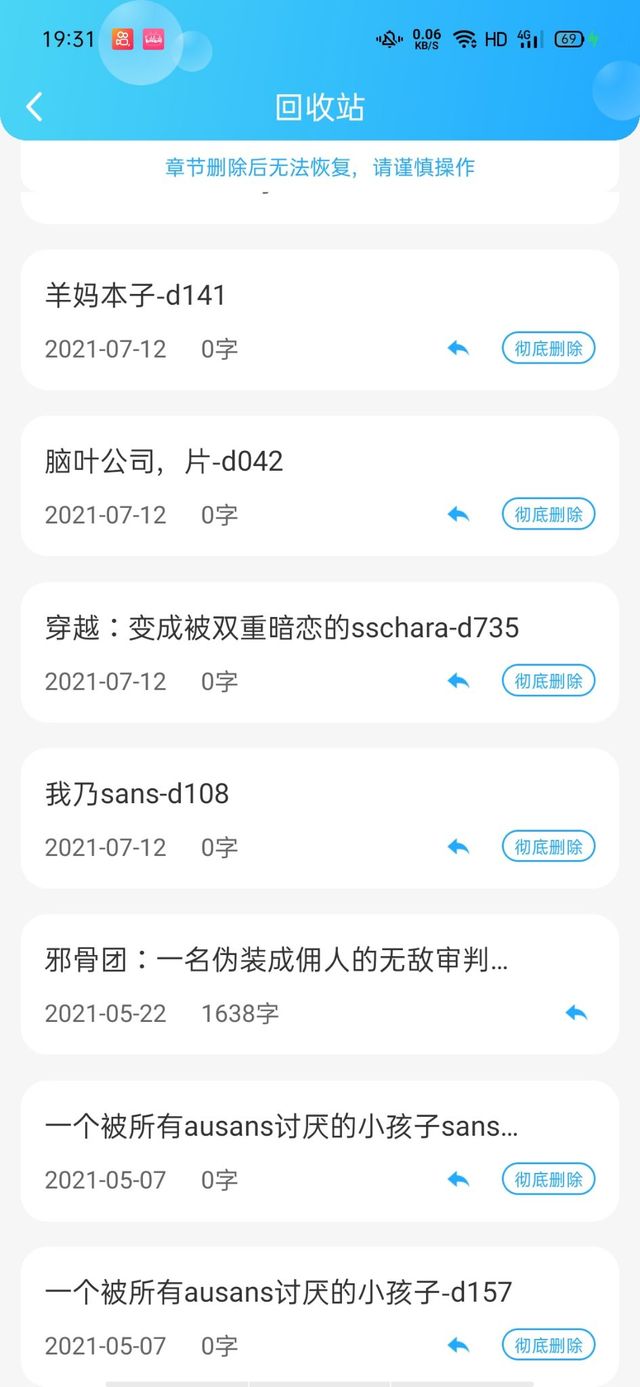Screen dimensions: 640x1387
Task: Permanently delete 一个被所有ausans讨厌的小孩子sans…
Action: [x=548, y=1179]
